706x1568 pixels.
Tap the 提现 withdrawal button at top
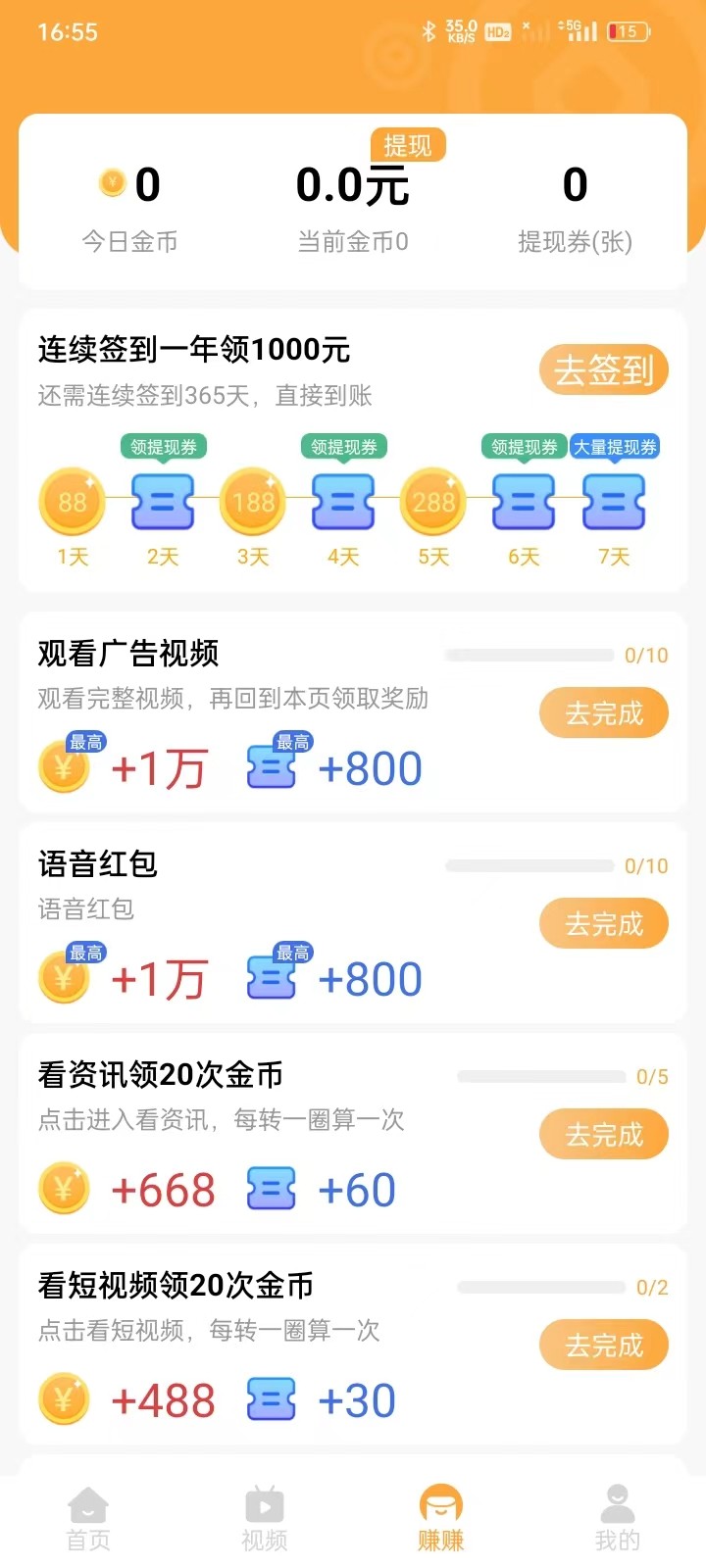408,144
